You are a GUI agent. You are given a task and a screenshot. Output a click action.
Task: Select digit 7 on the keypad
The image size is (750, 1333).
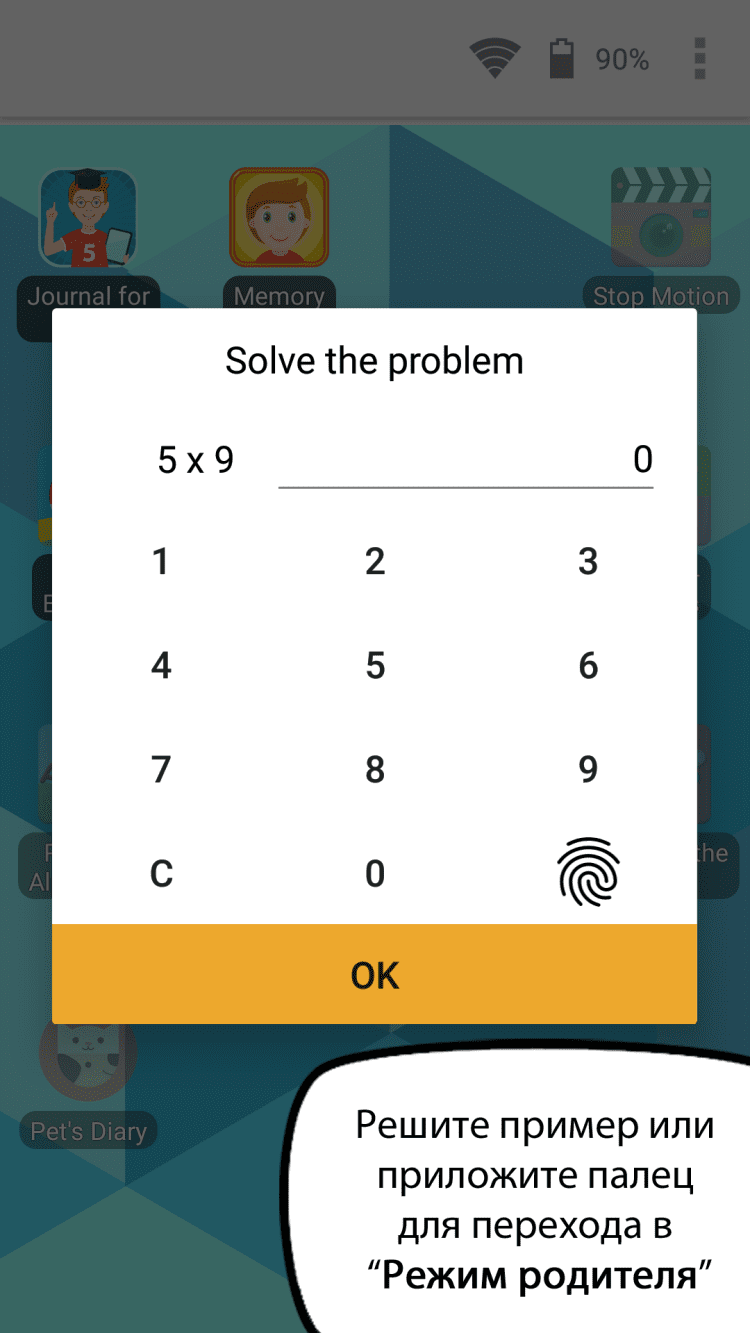pyautogui.click(x=160, y=770)
